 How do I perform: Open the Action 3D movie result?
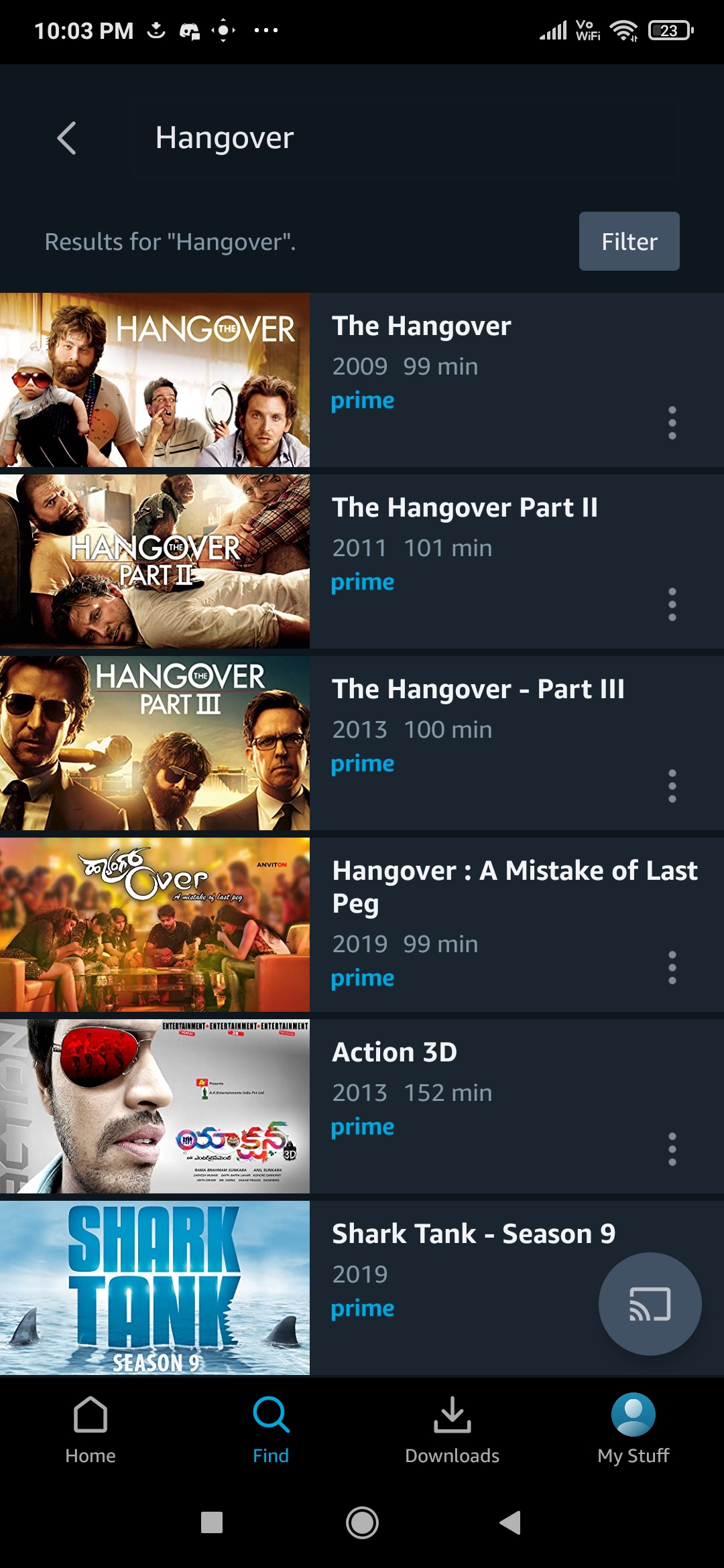pyautogui.click(x=394, y=1053)
